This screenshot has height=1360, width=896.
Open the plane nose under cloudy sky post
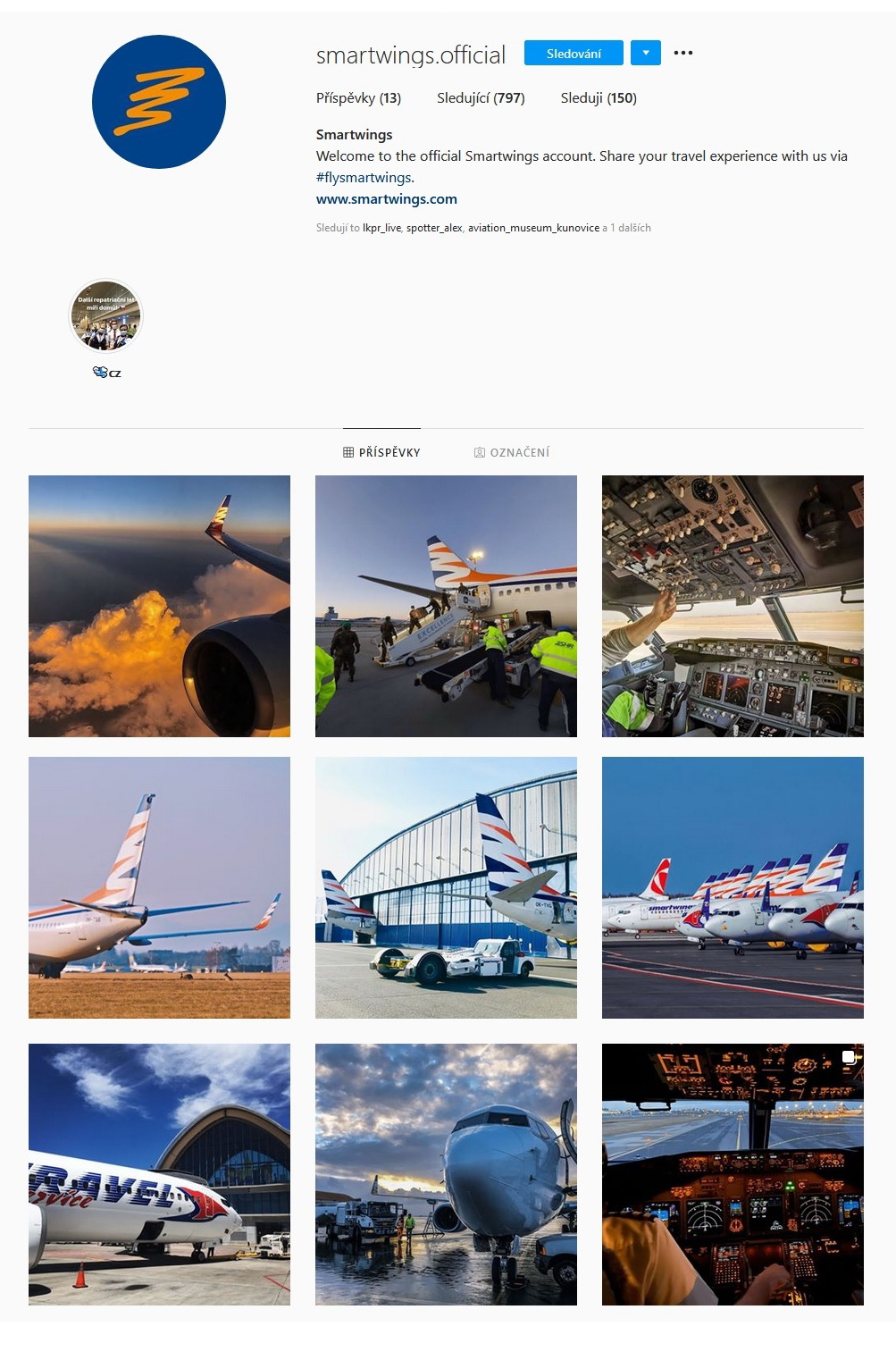(446, 1174)
